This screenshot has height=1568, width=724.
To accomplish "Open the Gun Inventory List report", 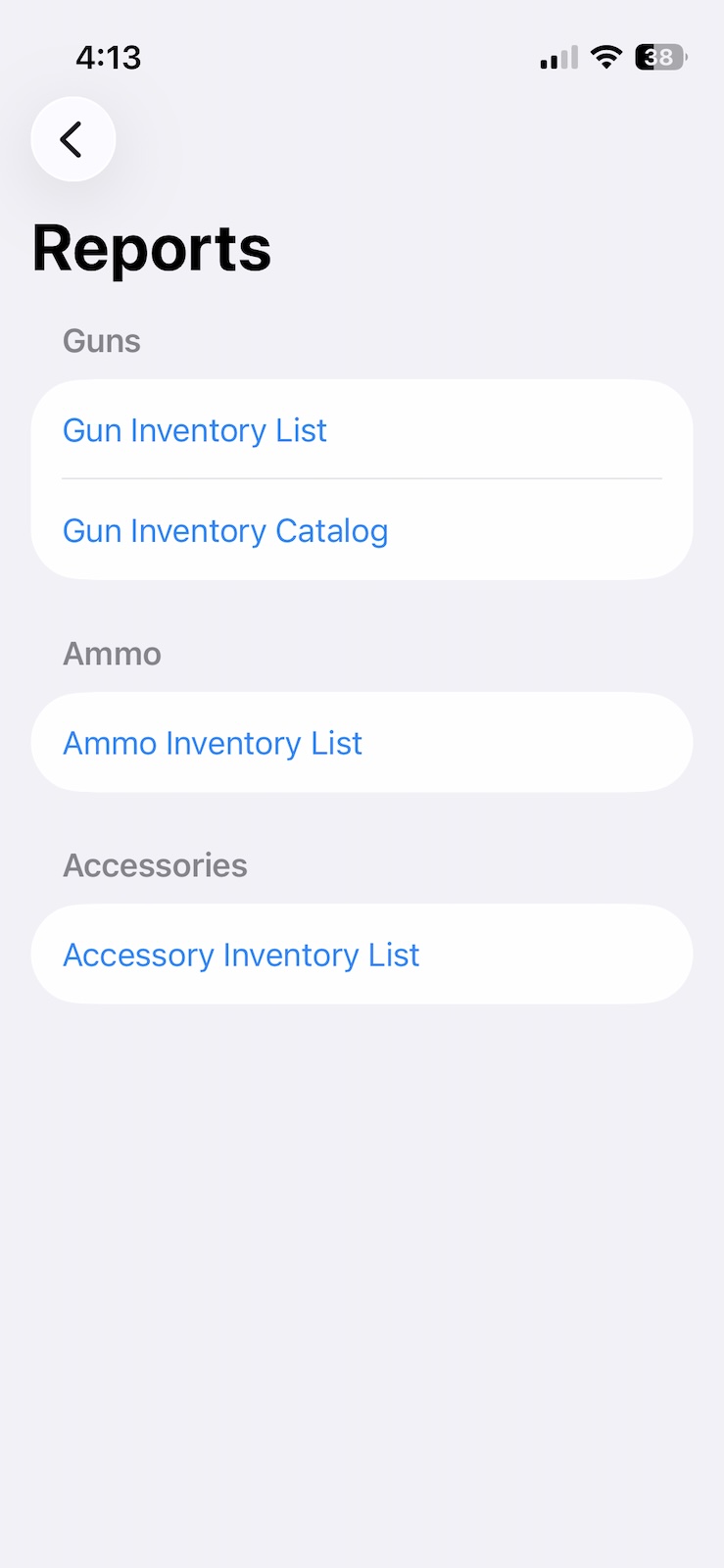I will [194, 430].
